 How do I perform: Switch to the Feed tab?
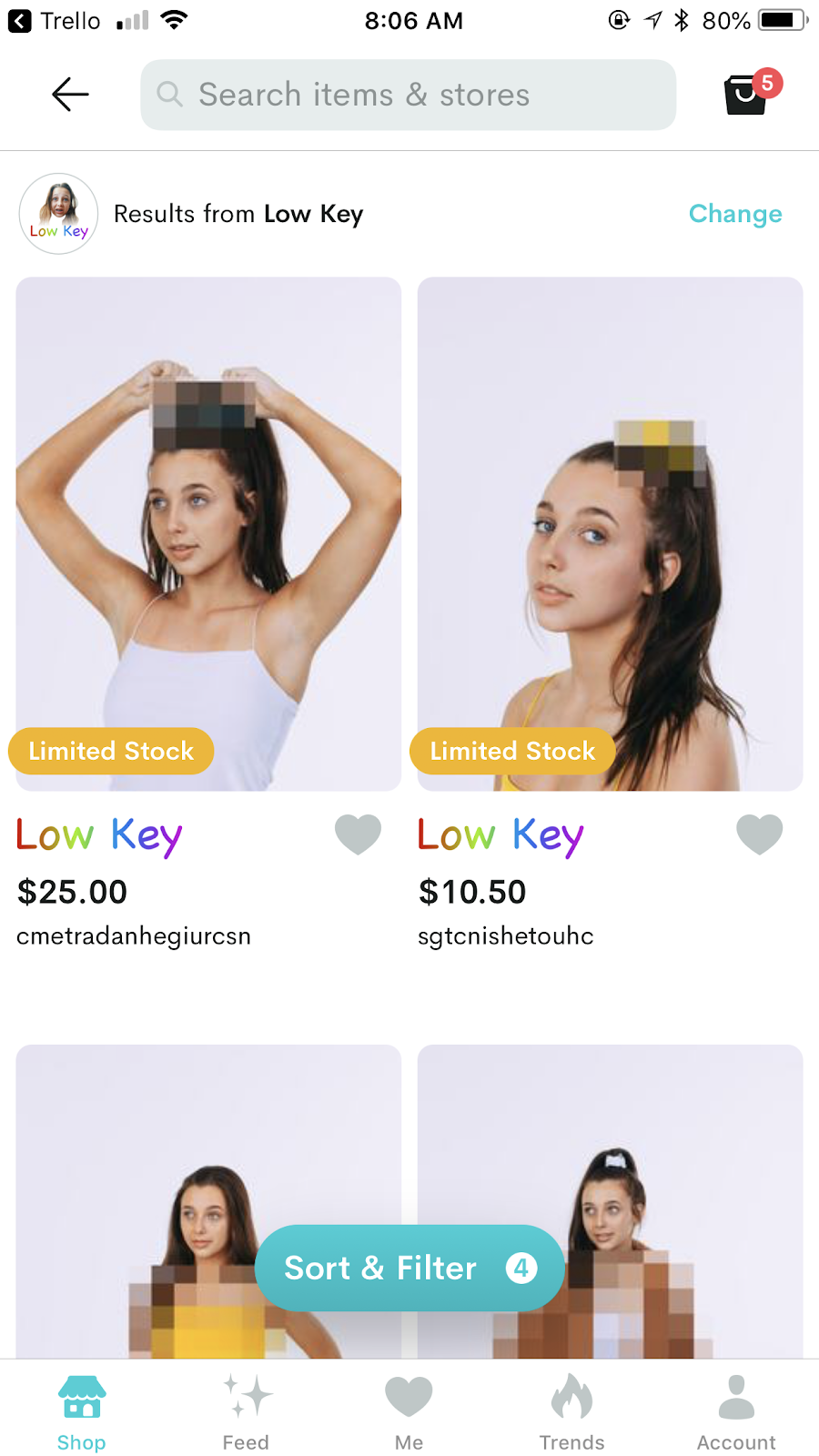[246, 1412]
